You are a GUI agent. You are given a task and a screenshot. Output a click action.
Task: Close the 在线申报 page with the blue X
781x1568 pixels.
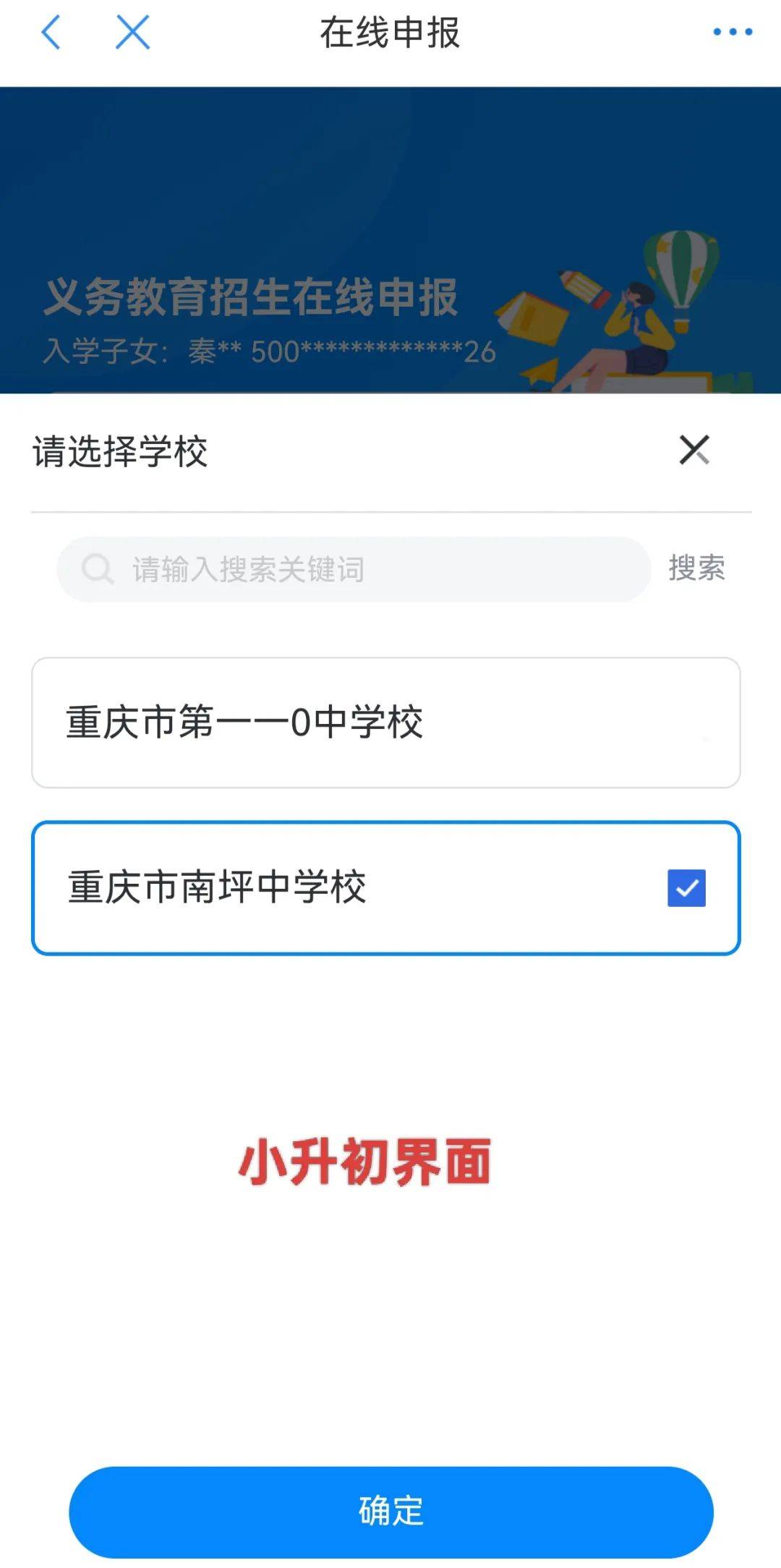tap(132, 33)
